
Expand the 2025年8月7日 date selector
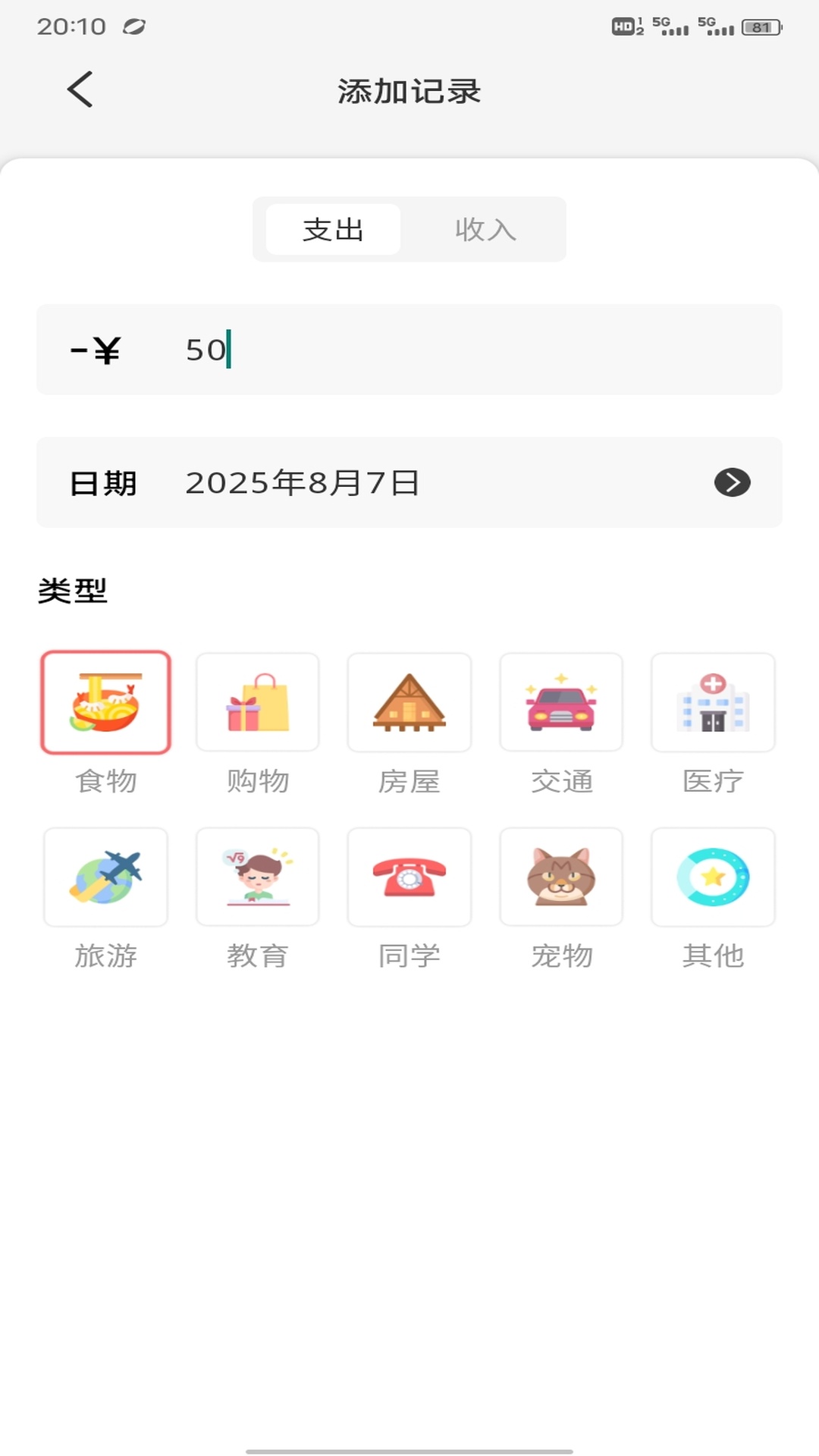pos(303,482)
